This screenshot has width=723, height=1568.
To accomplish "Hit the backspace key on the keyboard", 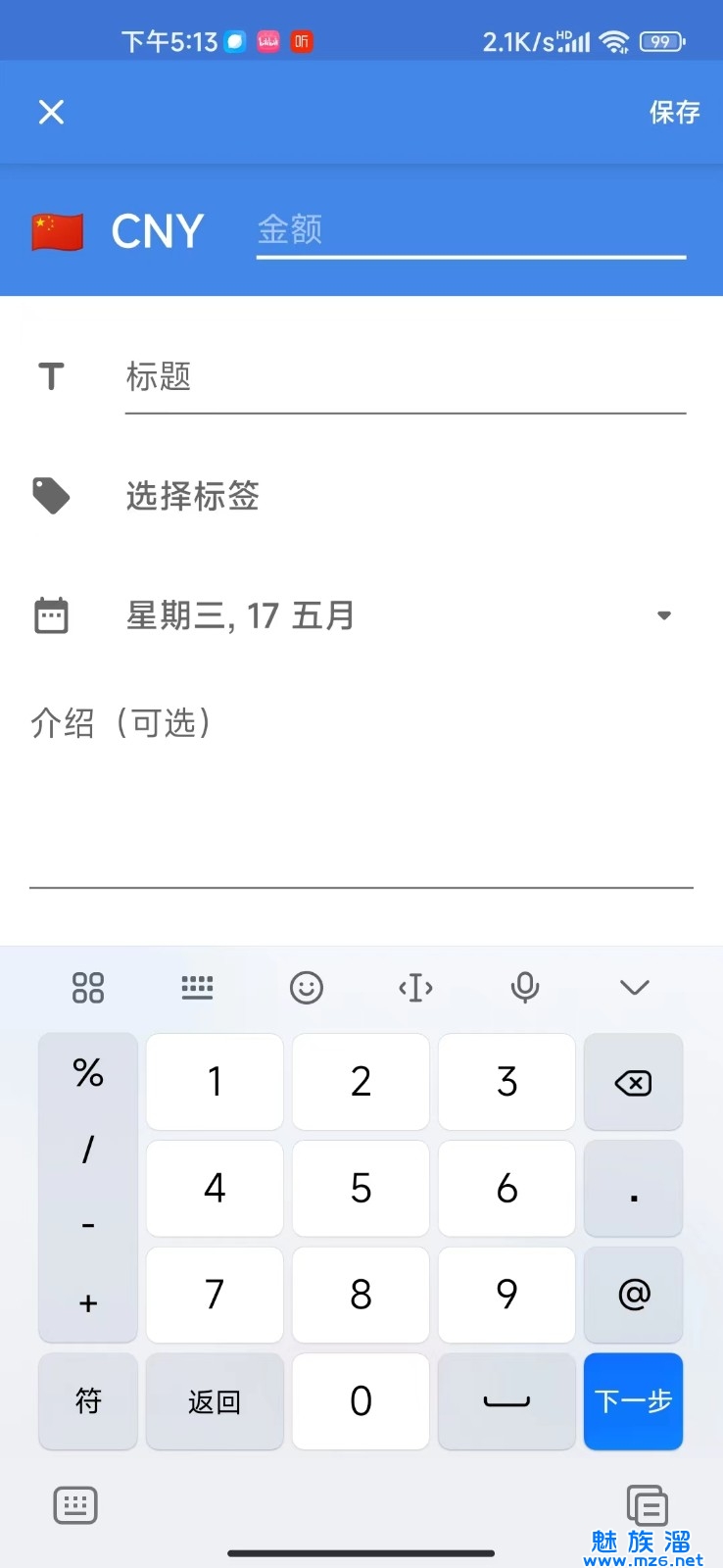I will (x=633, y=1082).
